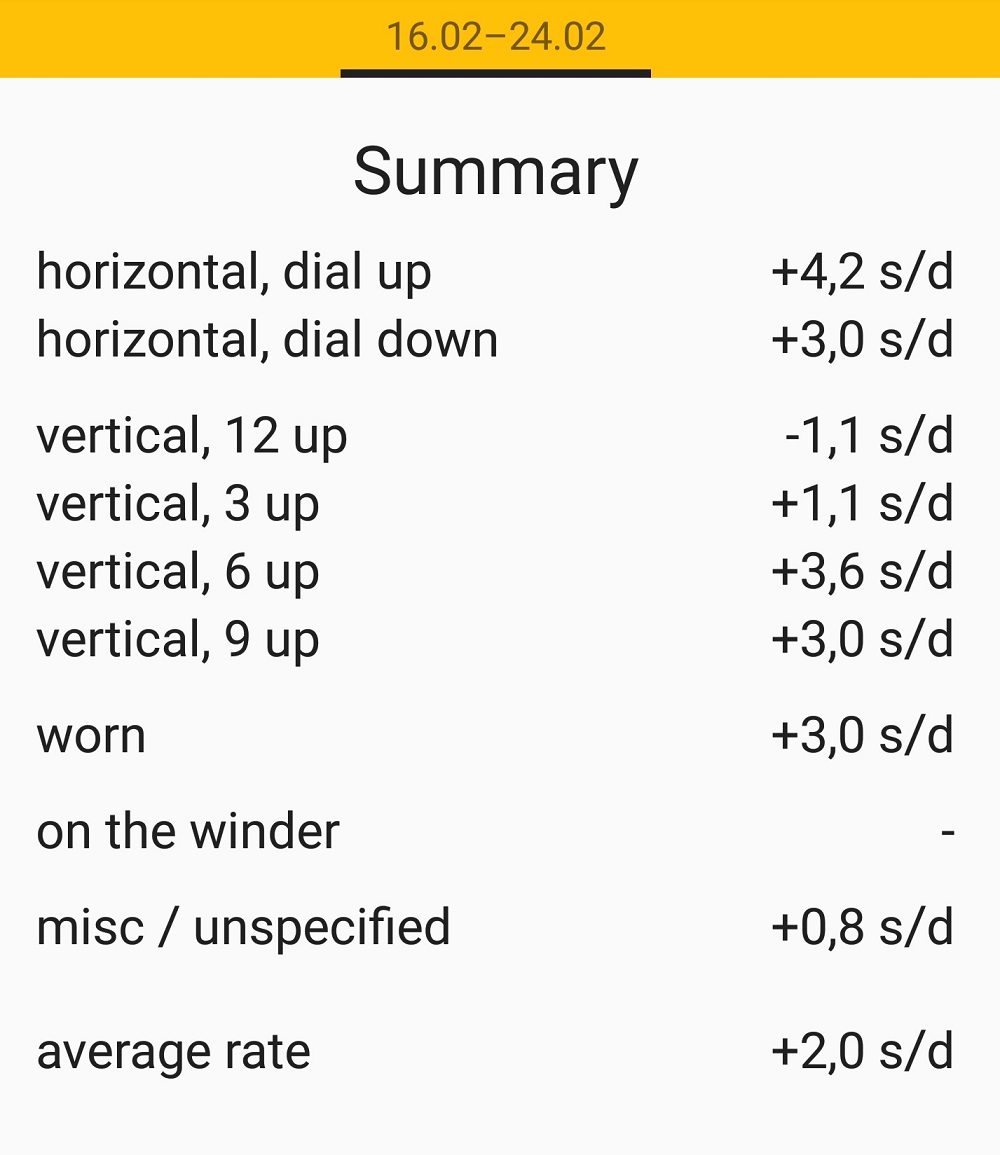Select the 16.02–24.02 date range tab
Screen dimensions: 1000x1155
point(496,37)
